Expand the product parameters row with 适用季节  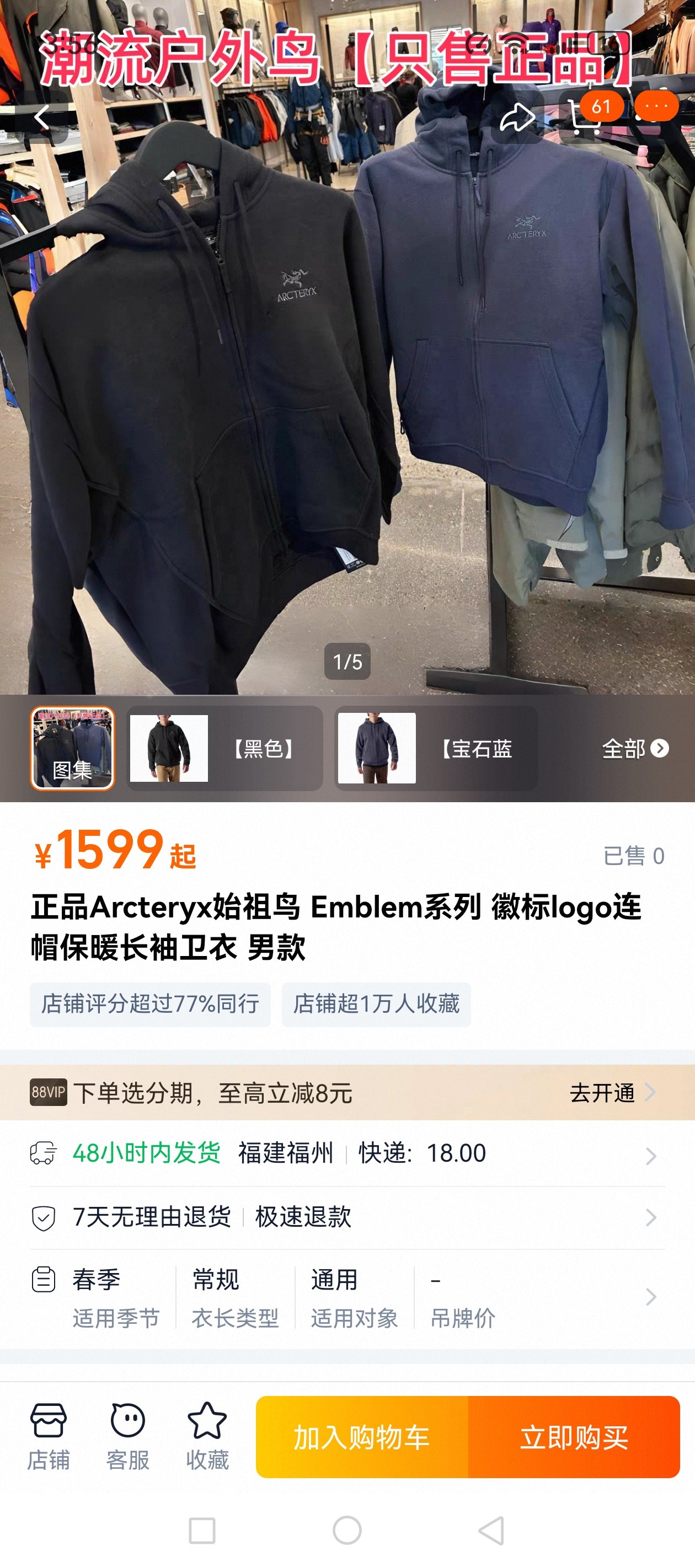347,1297
